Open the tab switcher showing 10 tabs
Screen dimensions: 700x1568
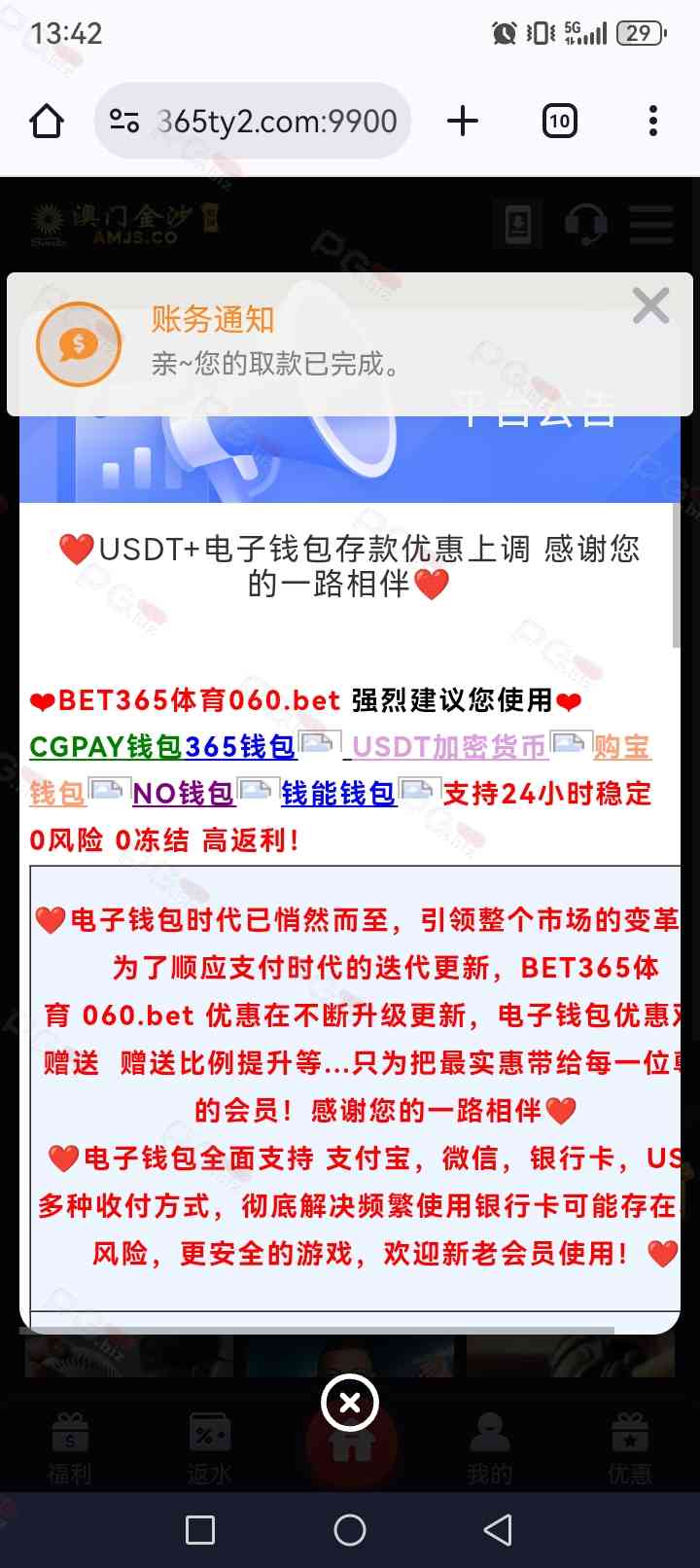pos(559,122)
